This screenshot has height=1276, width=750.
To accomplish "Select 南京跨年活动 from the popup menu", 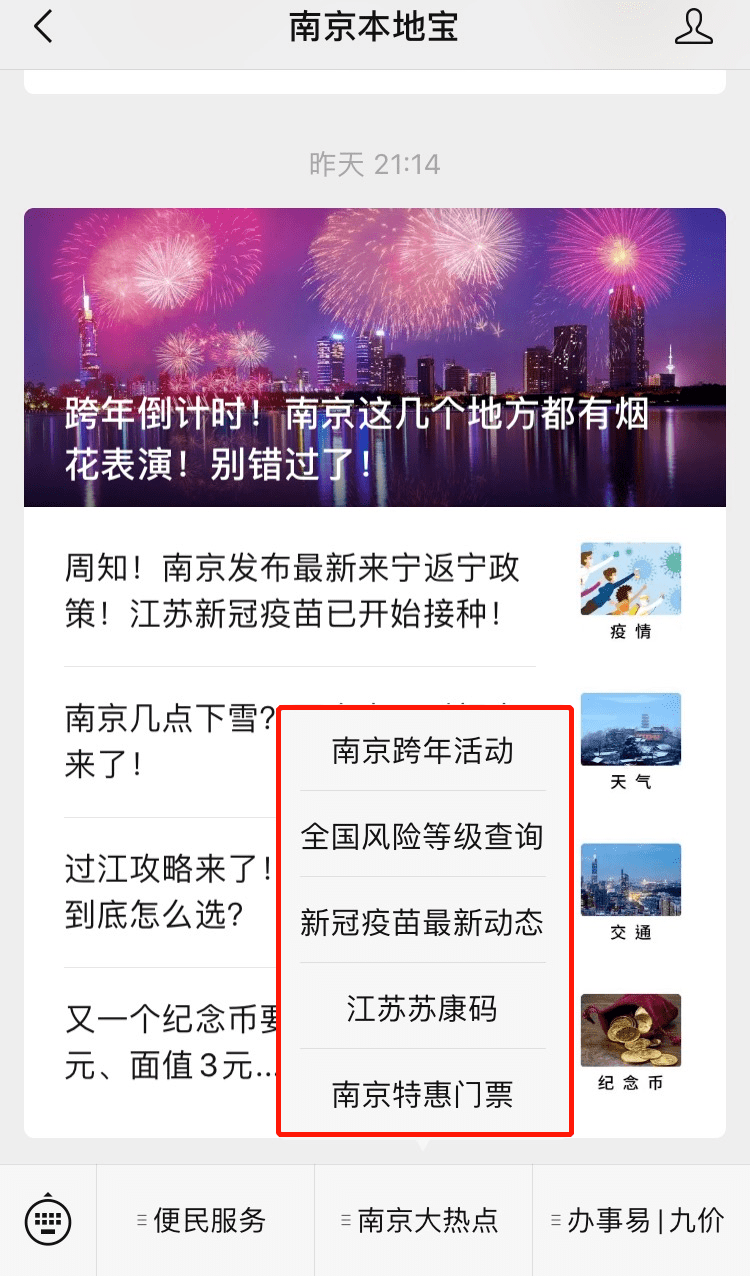I will (x=423, y=751).
